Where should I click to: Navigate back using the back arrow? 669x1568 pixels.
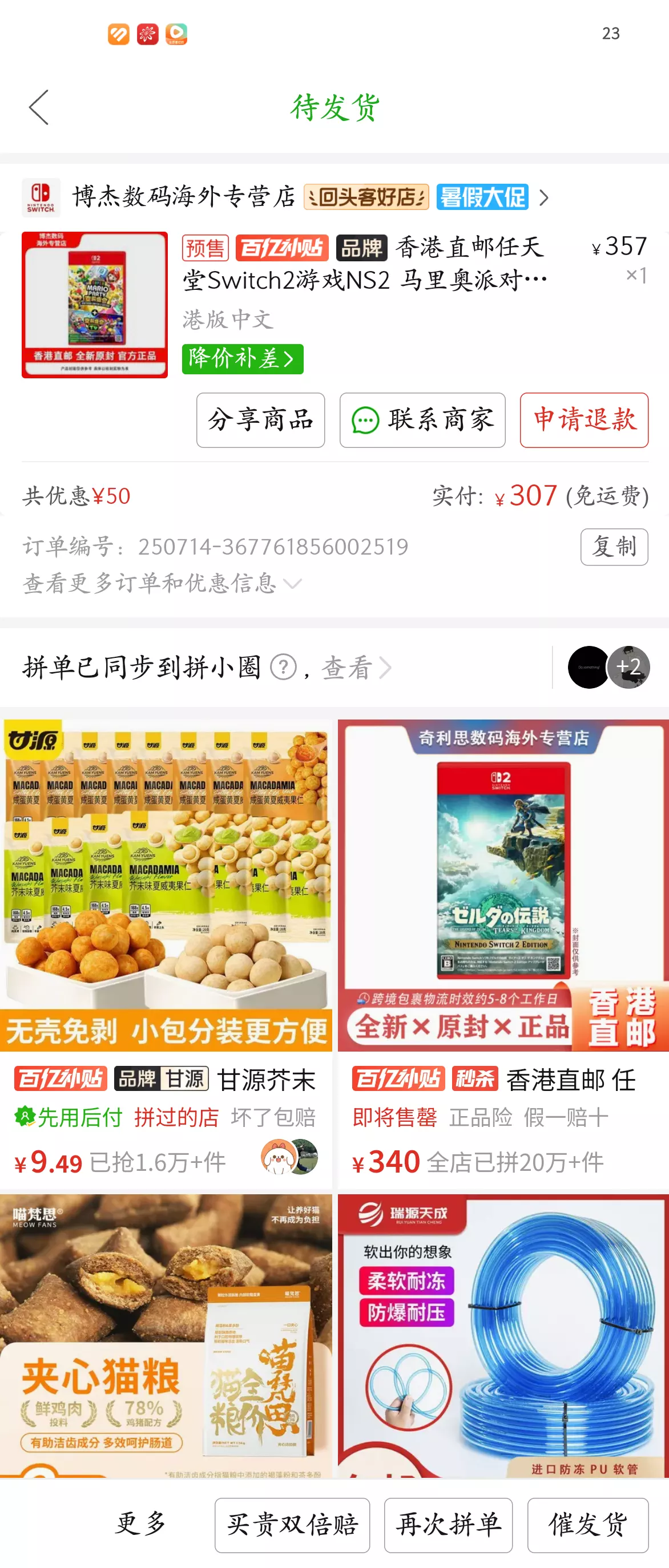[x=38, y=108]
